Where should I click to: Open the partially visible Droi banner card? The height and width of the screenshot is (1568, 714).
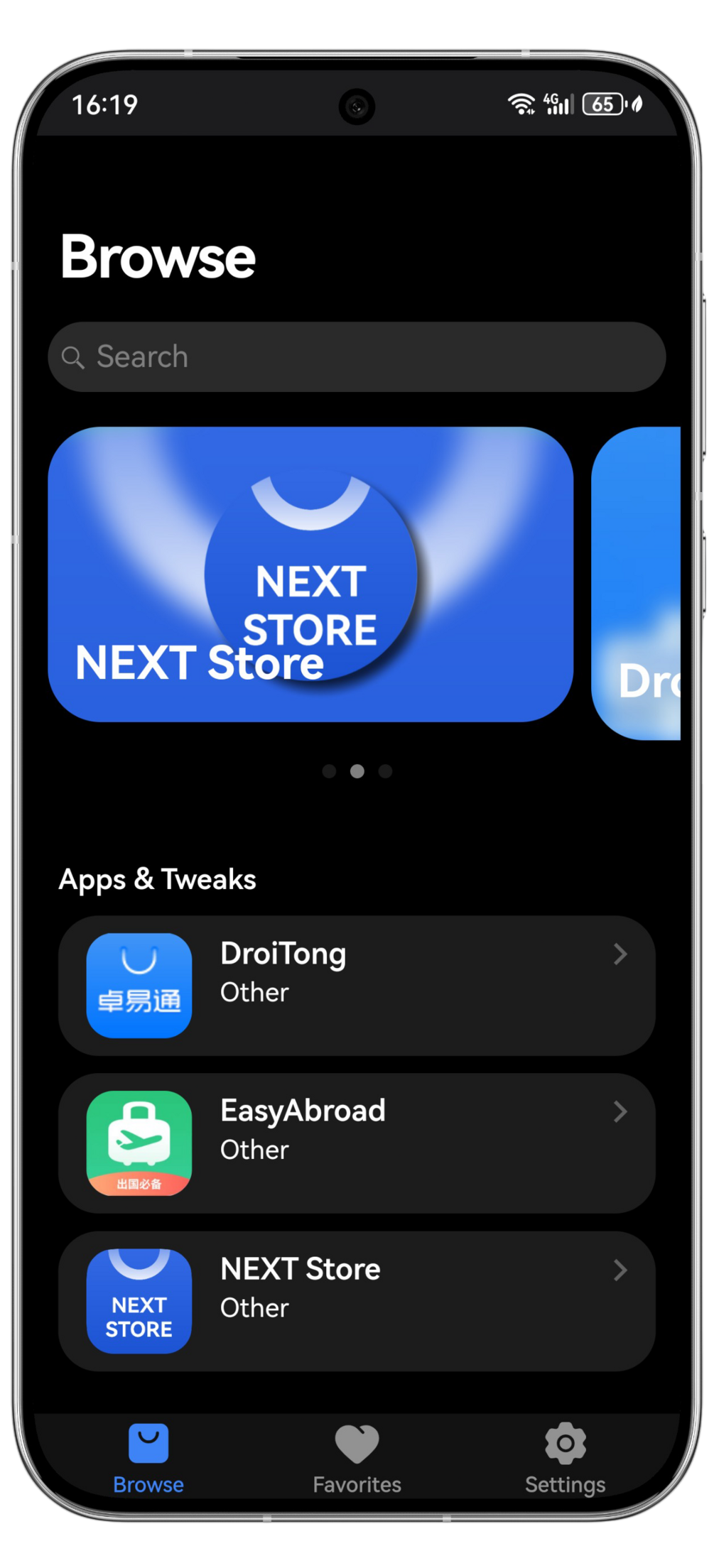coord(636,583)
